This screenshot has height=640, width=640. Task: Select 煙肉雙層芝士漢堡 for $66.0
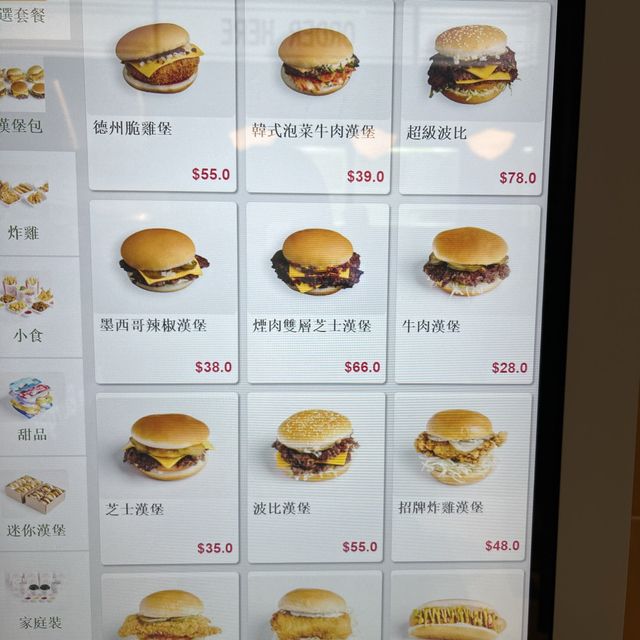pos(317,293)
